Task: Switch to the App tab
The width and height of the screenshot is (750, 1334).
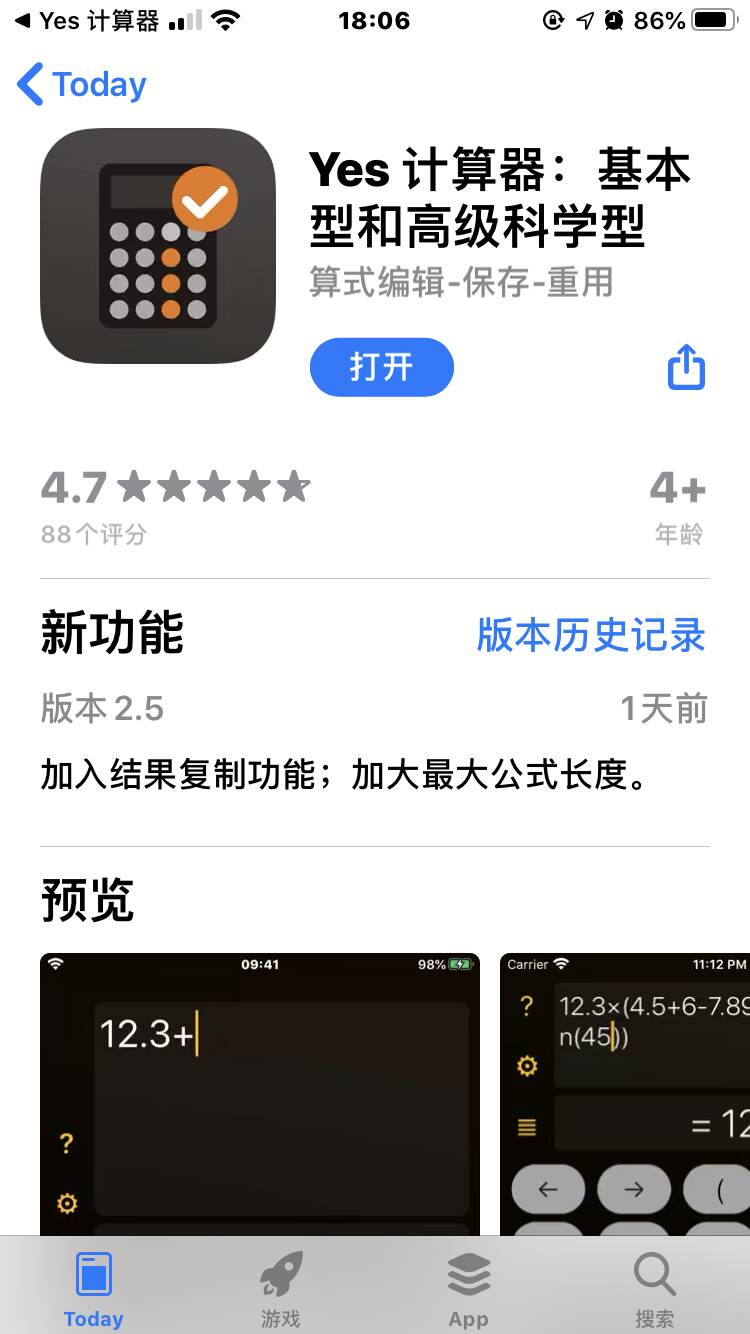Action: tap(468, 1289)
